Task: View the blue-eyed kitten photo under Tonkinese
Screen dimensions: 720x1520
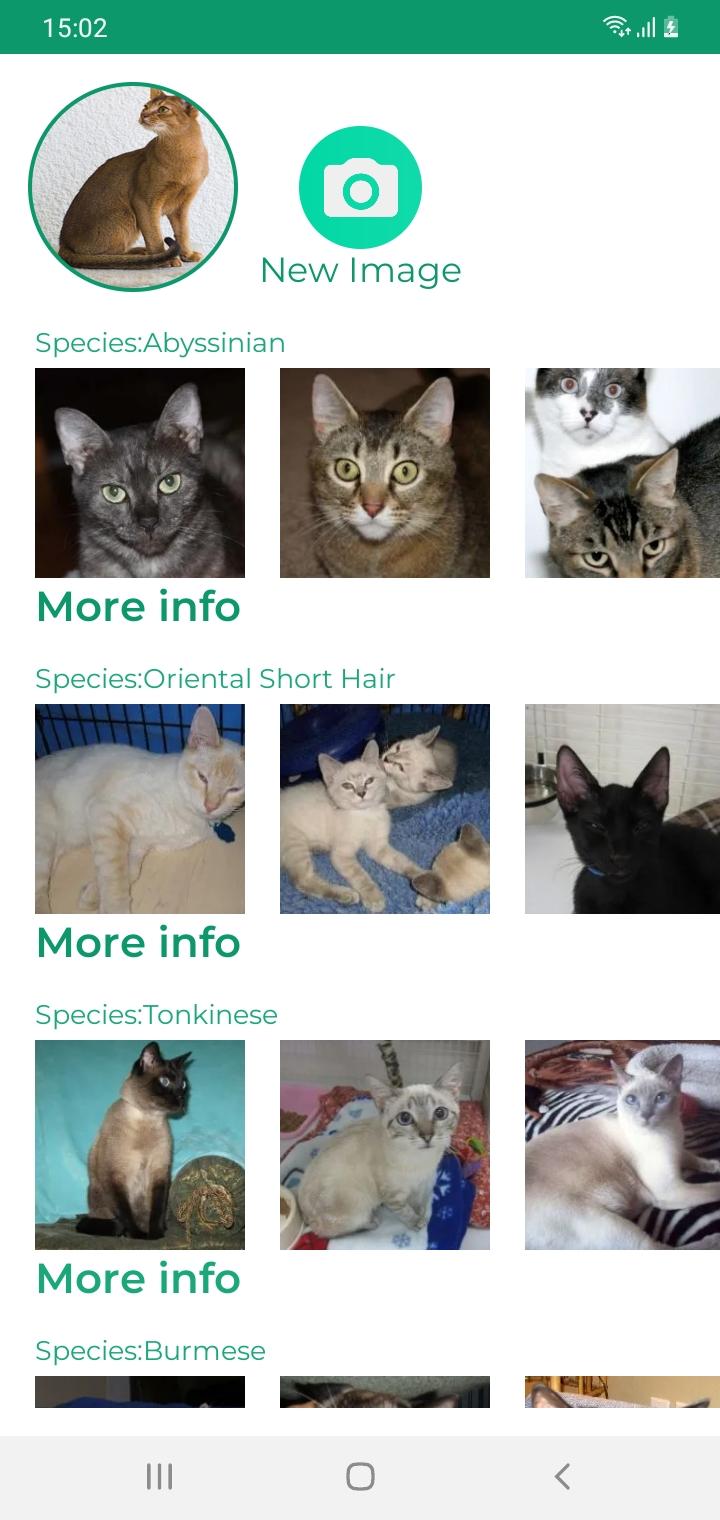Action: coord(385,1145)
